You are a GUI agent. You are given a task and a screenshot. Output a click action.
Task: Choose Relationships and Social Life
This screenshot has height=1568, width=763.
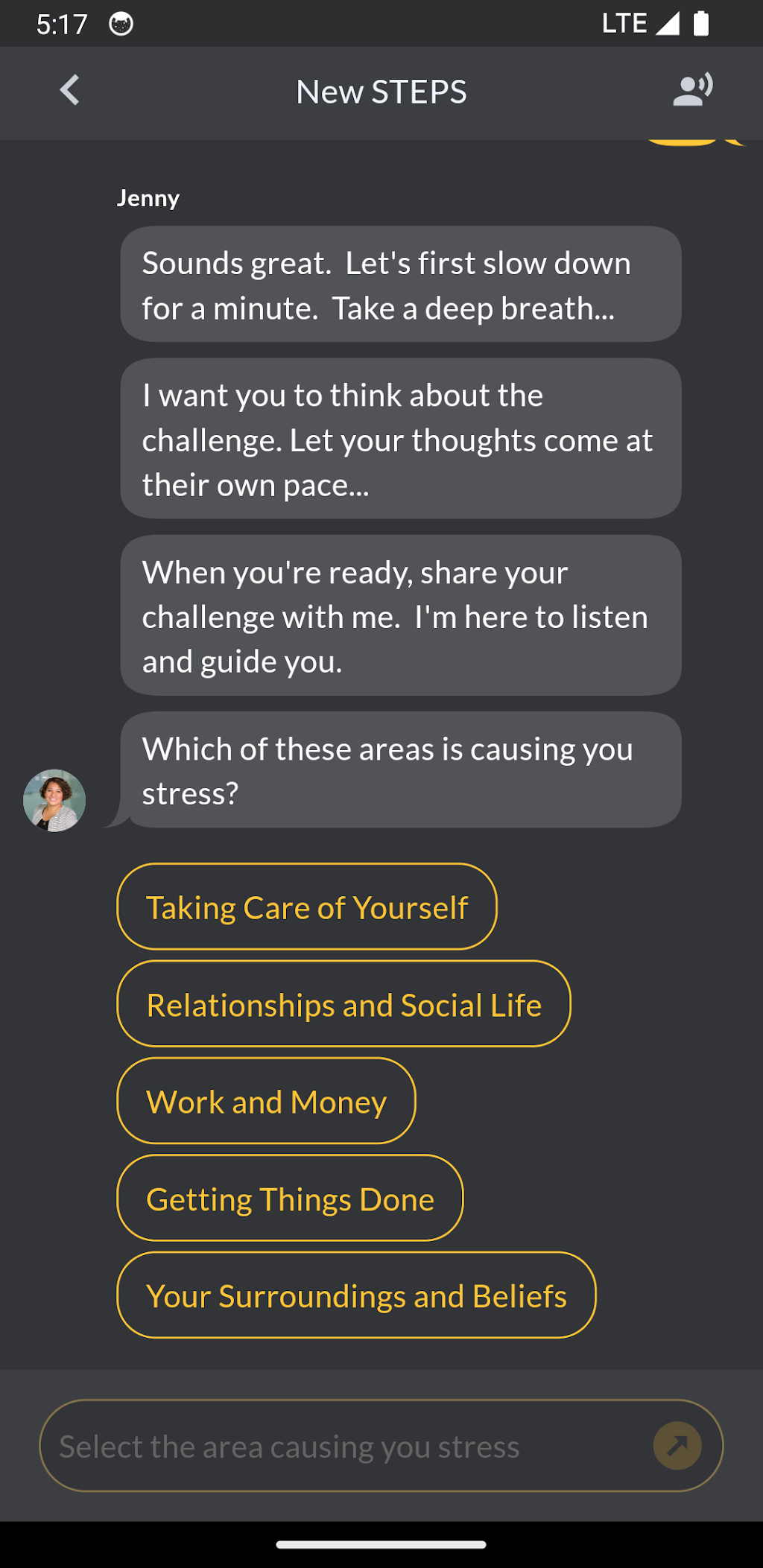343,1004
